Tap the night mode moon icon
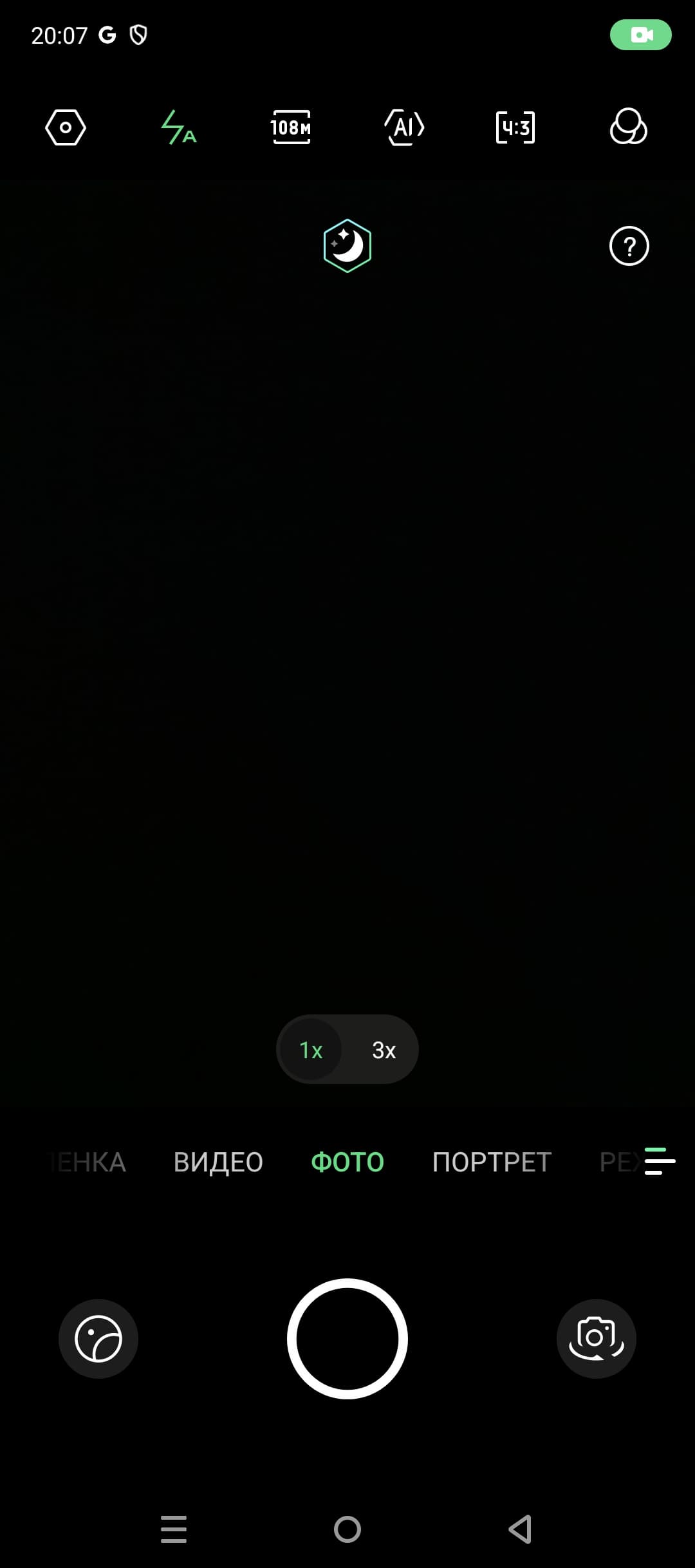This screenshot has width=695, height=1568. click(347, 246)
